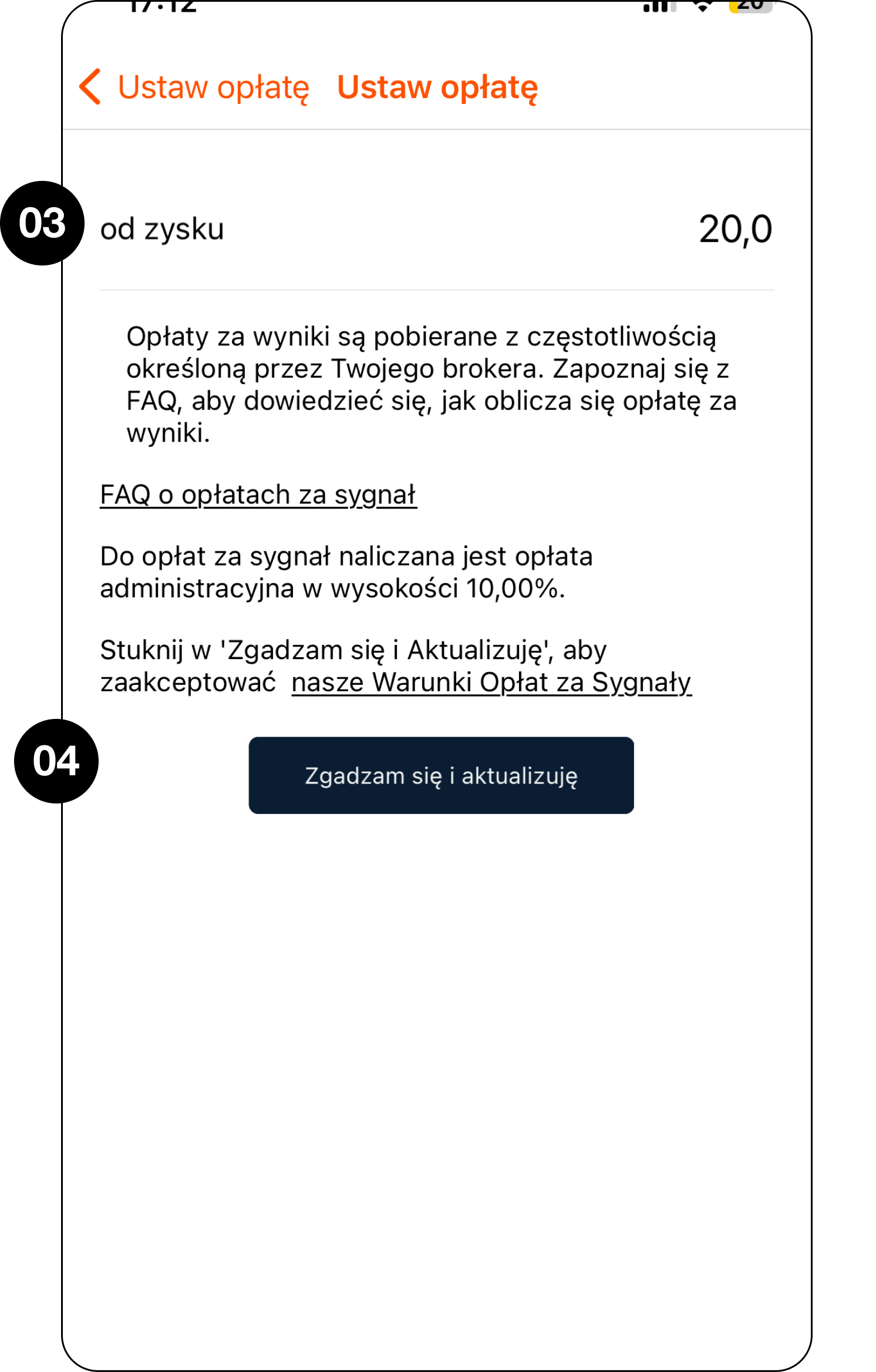Confirm with 'Zgadzam się i aktualizuję' button
The image size is (876, 1372).
tap(441, 775)
